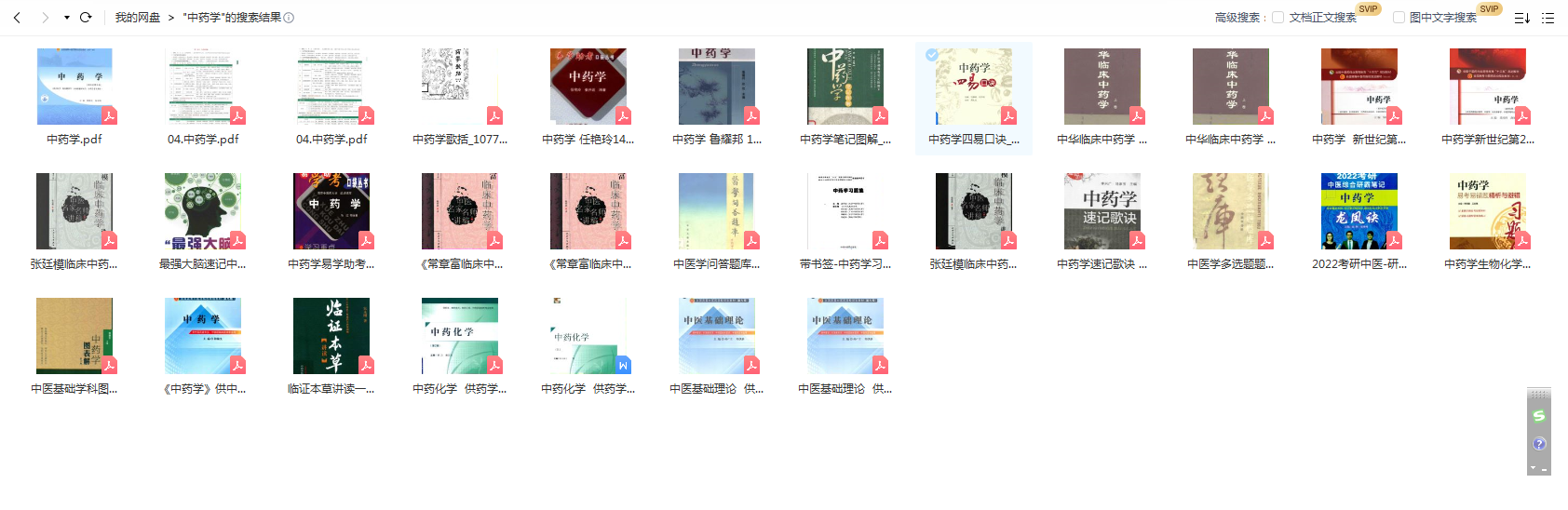This screenshot has height=510, width=1568.
Task: Open the 中药学 鲁耀邦 file
Action: click(x=717, y=87)
